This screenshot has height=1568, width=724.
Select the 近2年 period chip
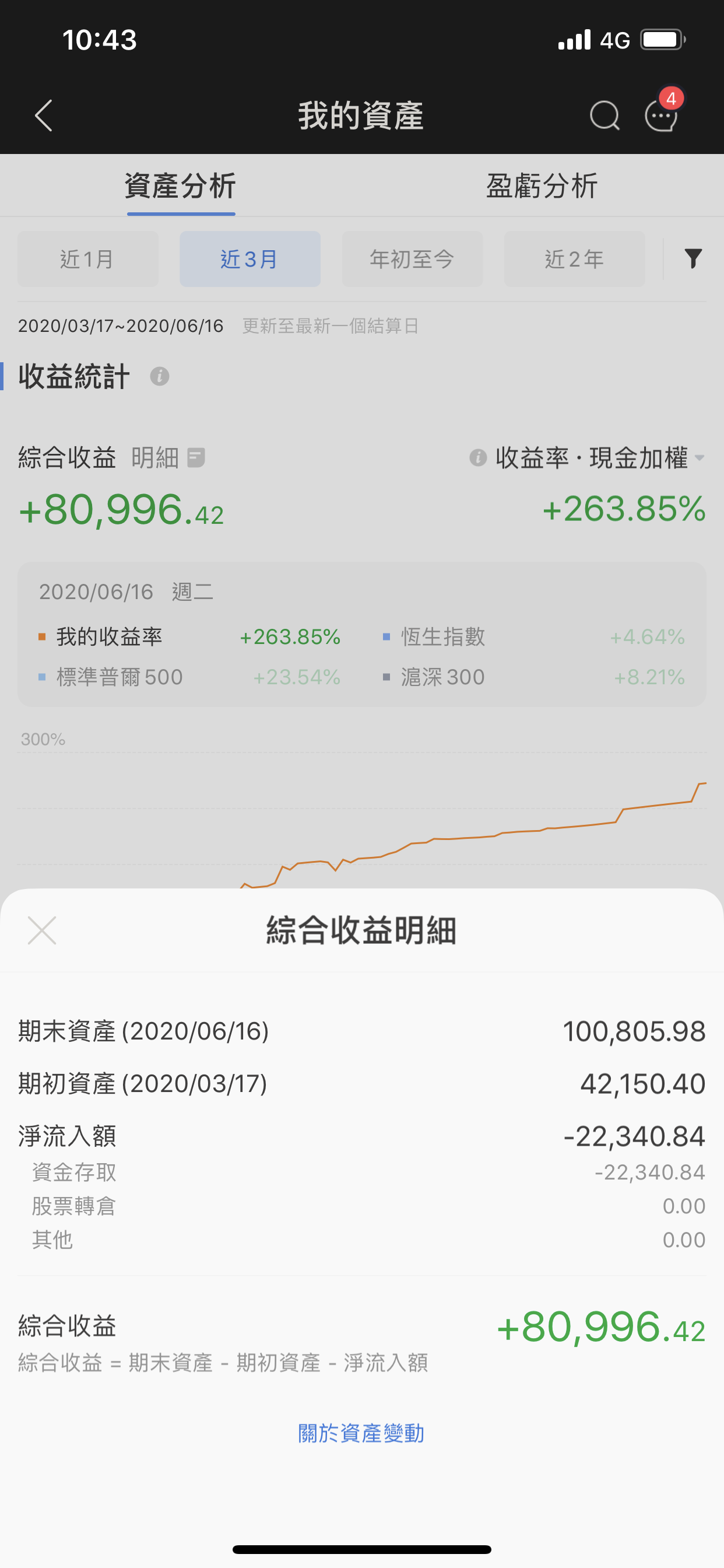click(x=574, y=260)
